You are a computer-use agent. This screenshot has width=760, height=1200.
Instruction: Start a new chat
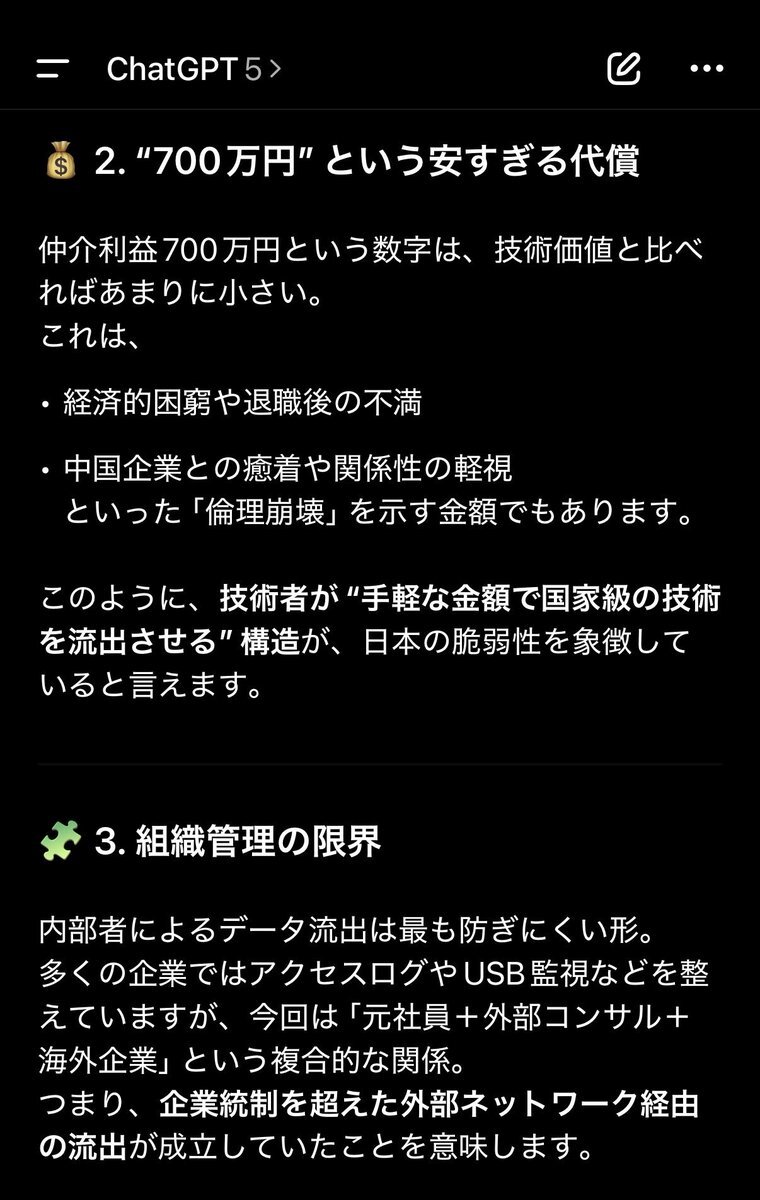[x=623, y=68]
